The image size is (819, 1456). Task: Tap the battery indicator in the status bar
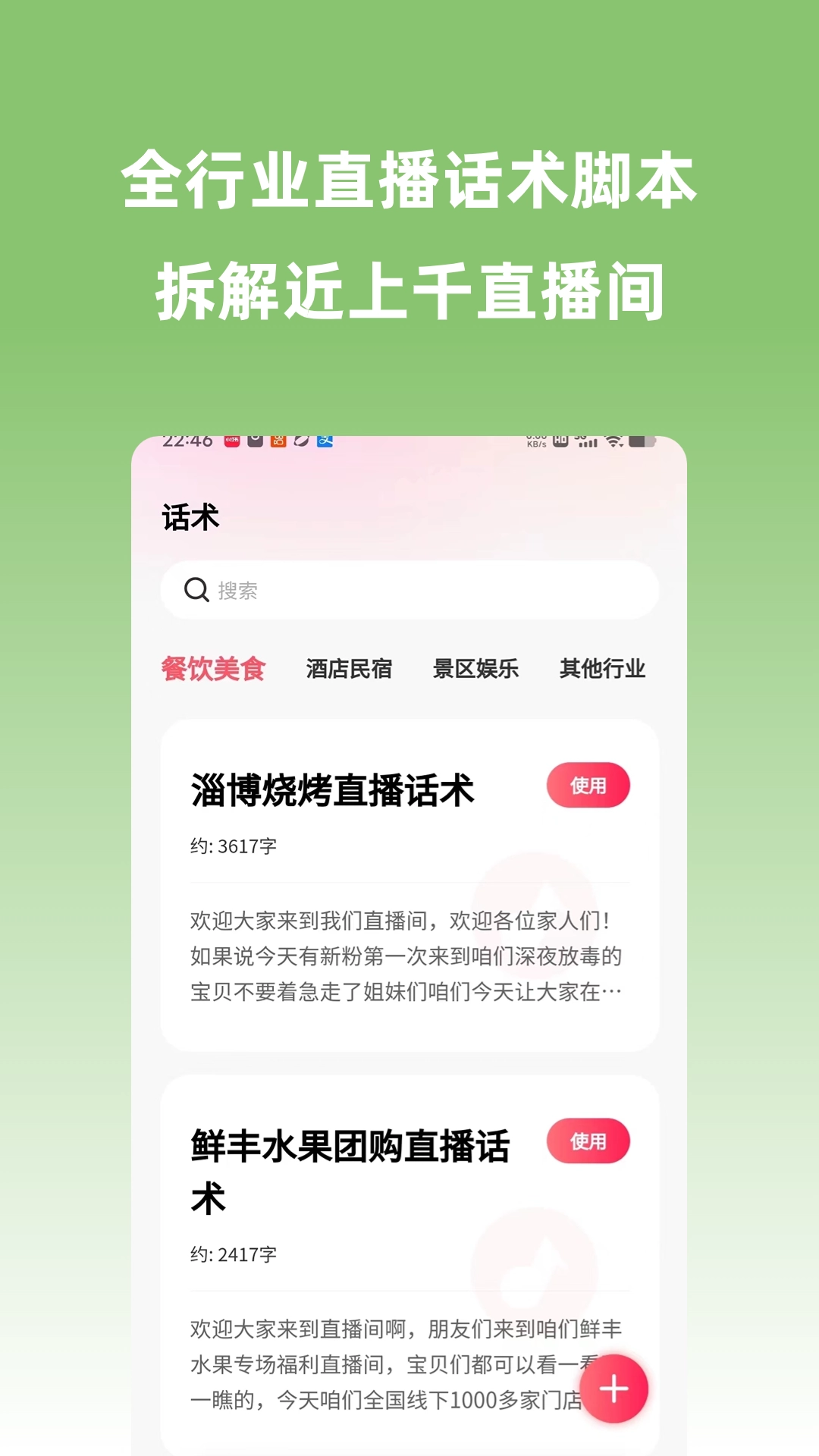(x=643, y=442)
